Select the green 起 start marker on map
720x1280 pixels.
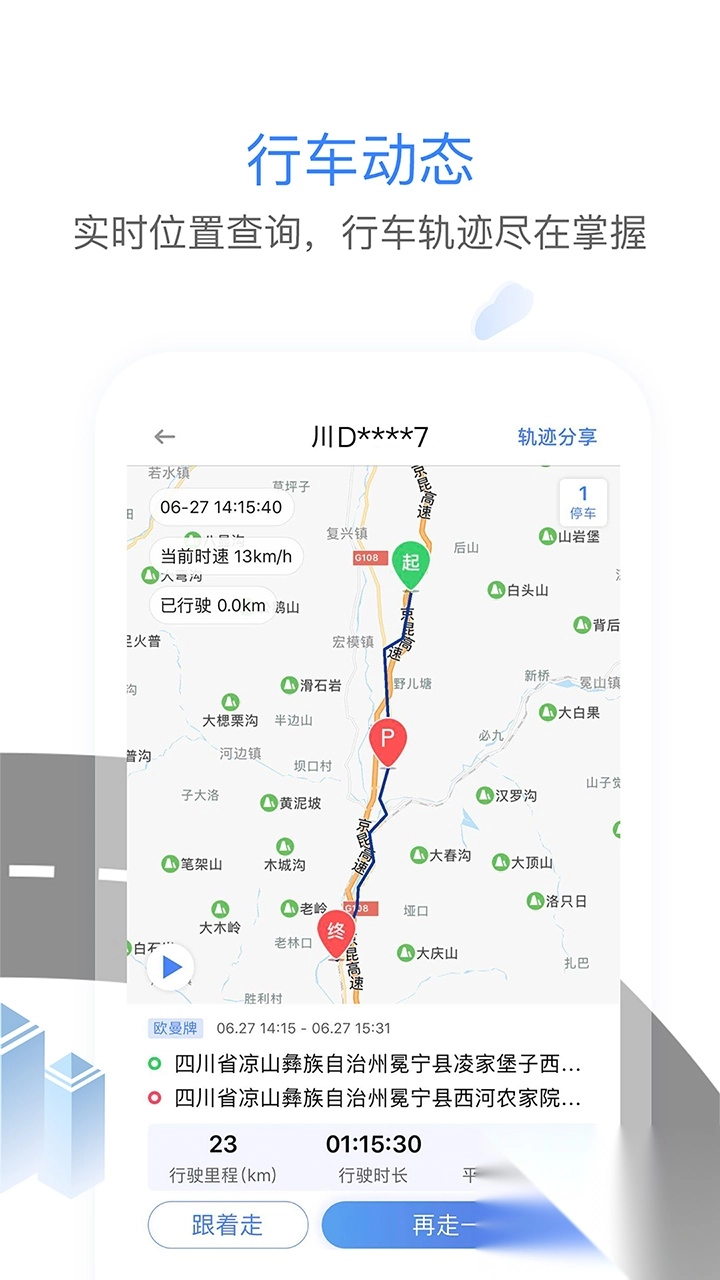click(x=412, y=560)
